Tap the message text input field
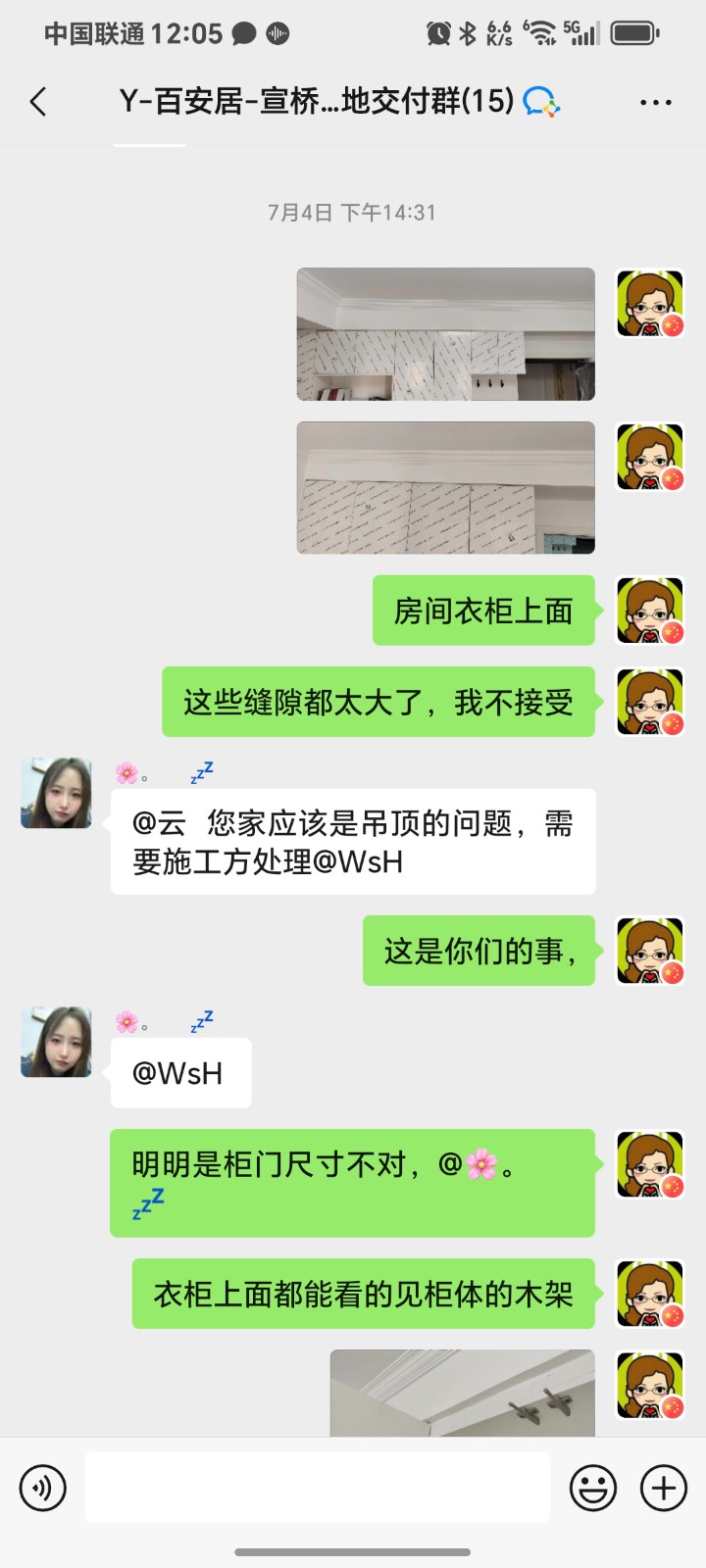Screen dimensions: 706x1568 click(317, 1488)
